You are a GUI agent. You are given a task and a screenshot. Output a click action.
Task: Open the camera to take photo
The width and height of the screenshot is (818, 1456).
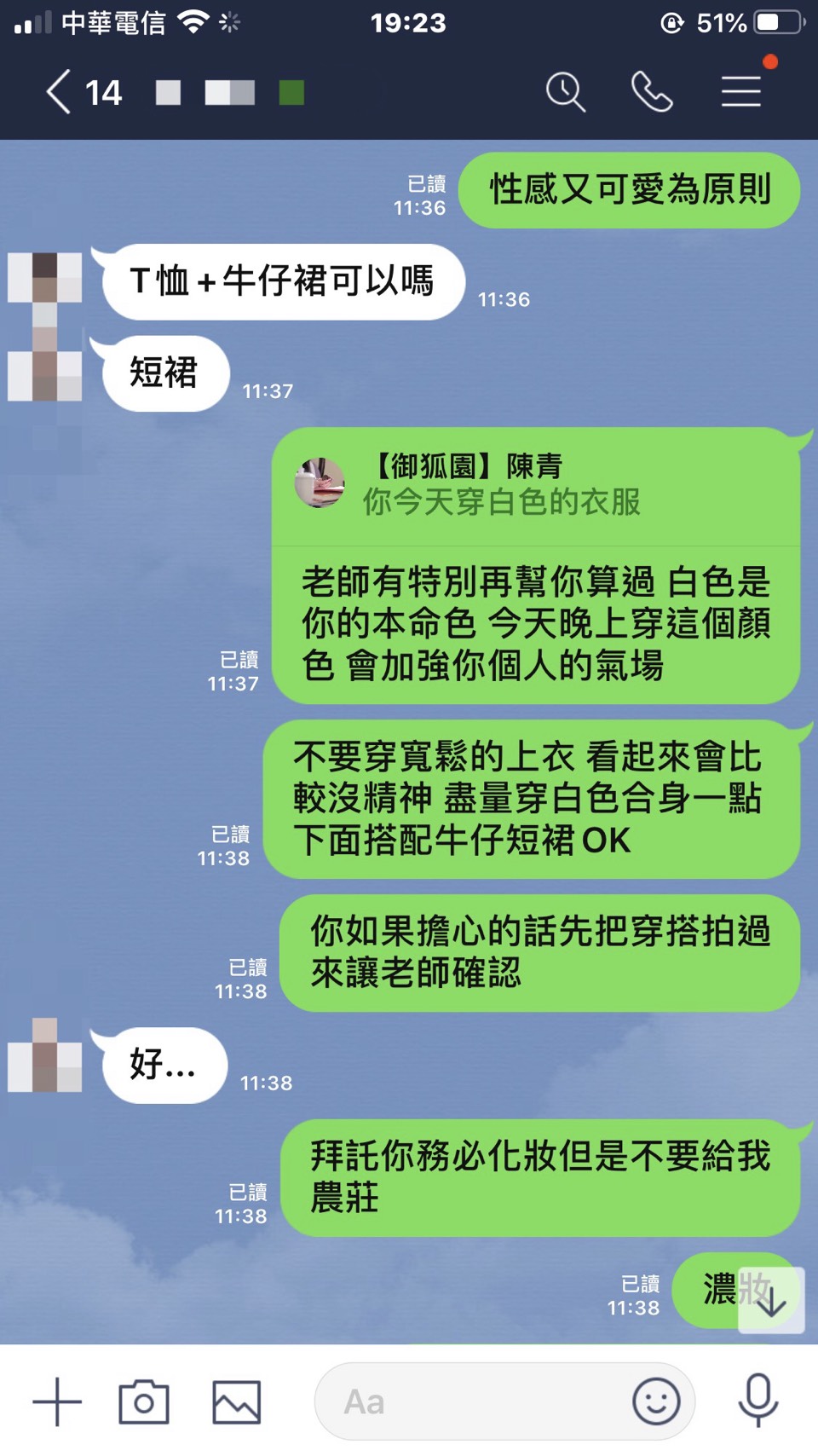pos(144,1401)
